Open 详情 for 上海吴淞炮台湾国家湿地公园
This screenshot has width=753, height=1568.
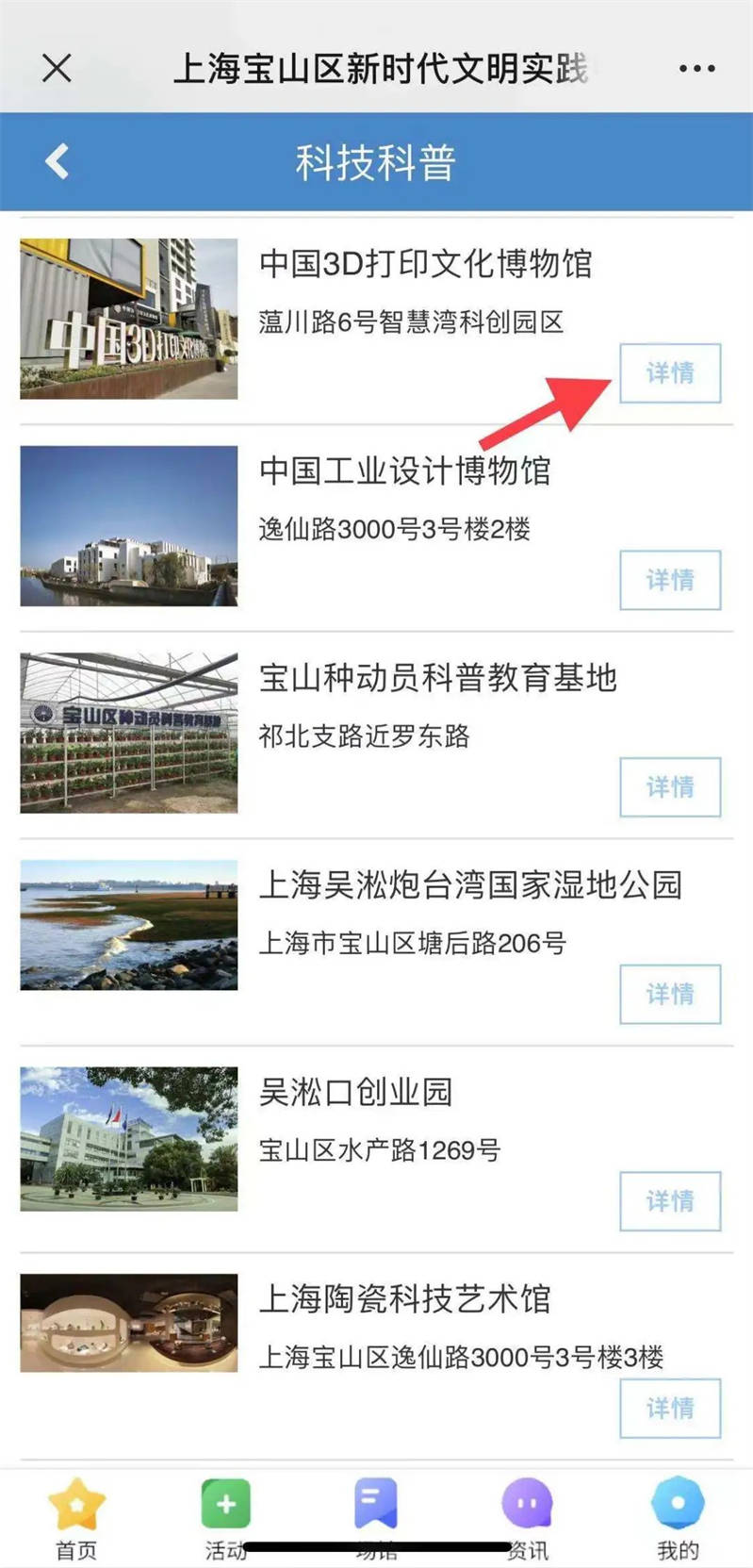[x=670, y=994]
